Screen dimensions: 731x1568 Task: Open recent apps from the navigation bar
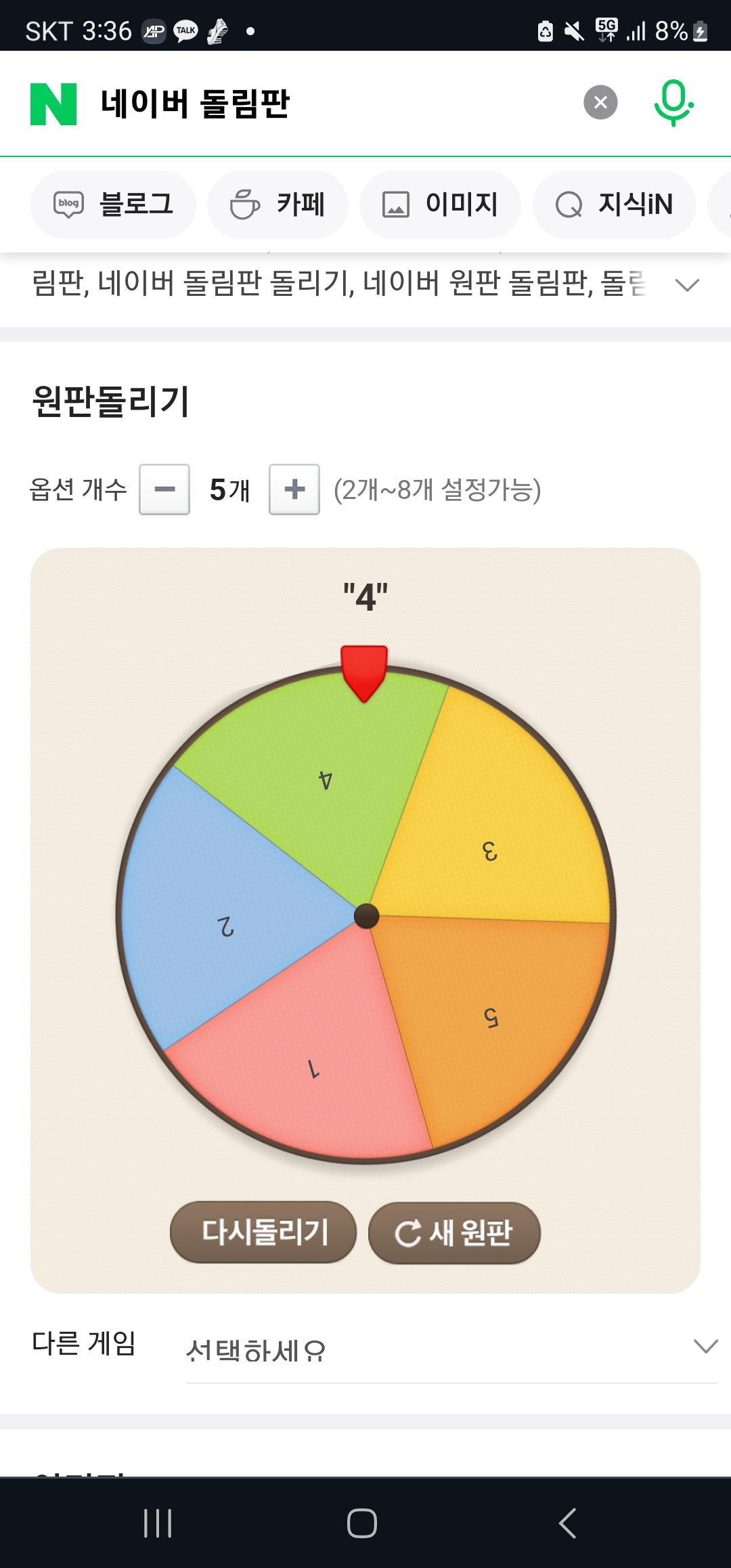(x=158, y=1523)
